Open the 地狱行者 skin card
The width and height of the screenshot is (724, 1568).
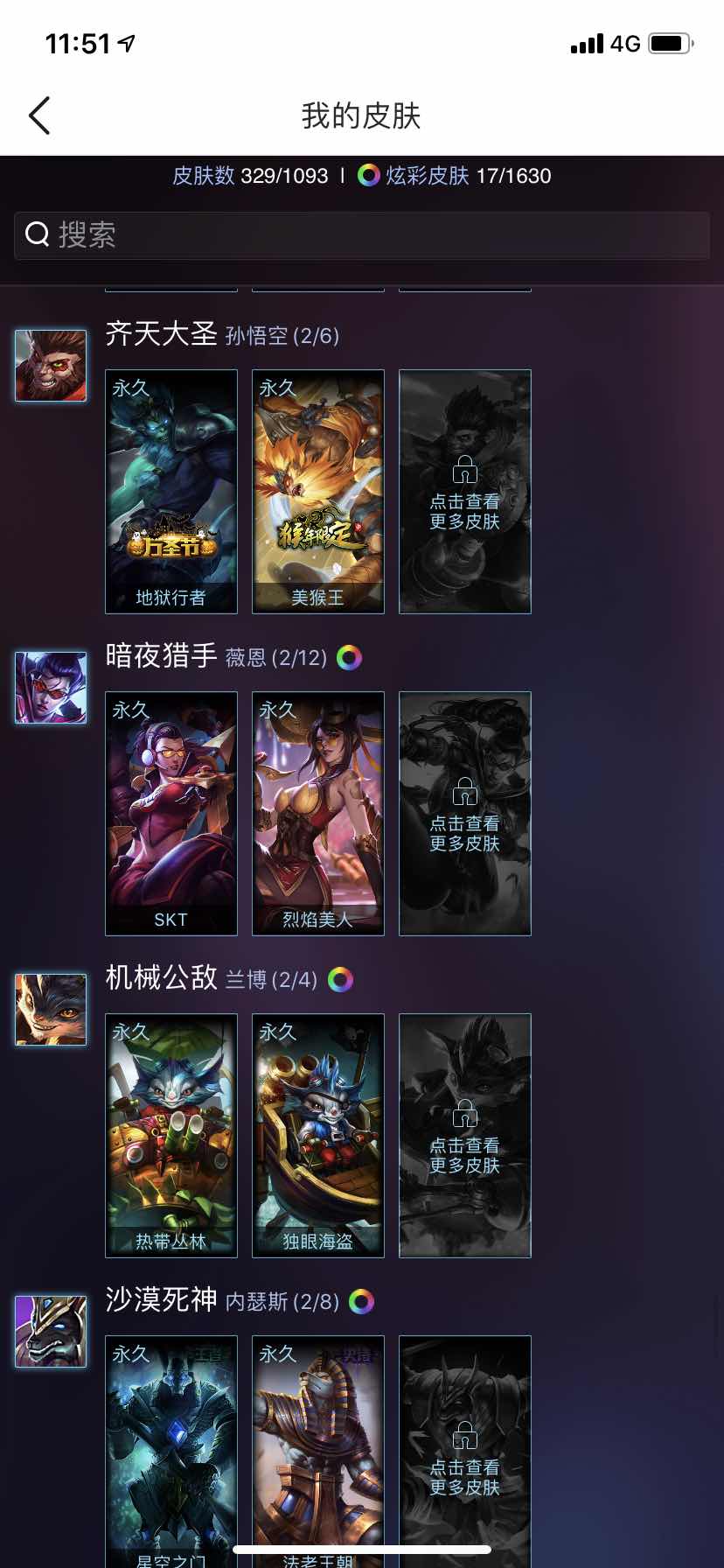coord(171,492)
